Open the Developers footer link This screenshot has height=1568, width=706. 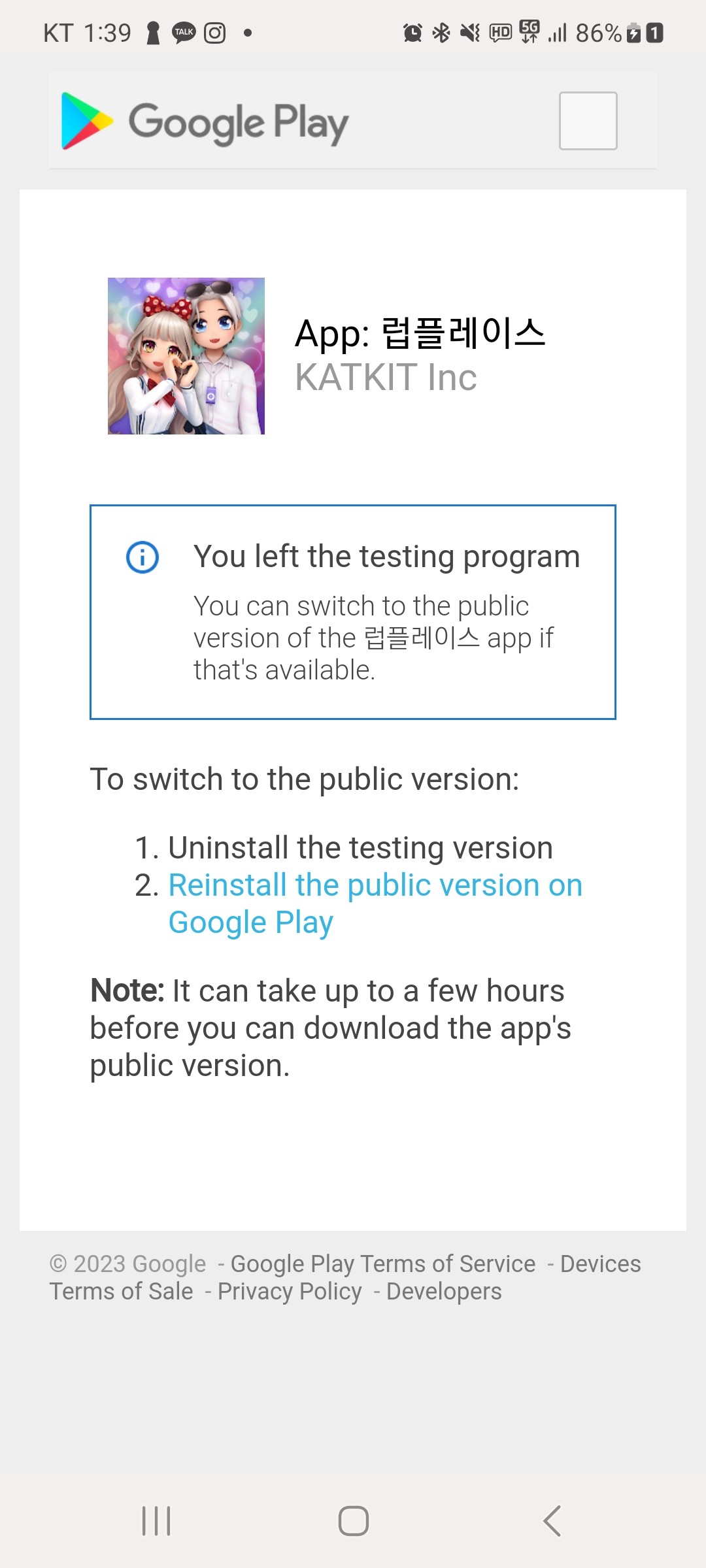[444, 1292]
